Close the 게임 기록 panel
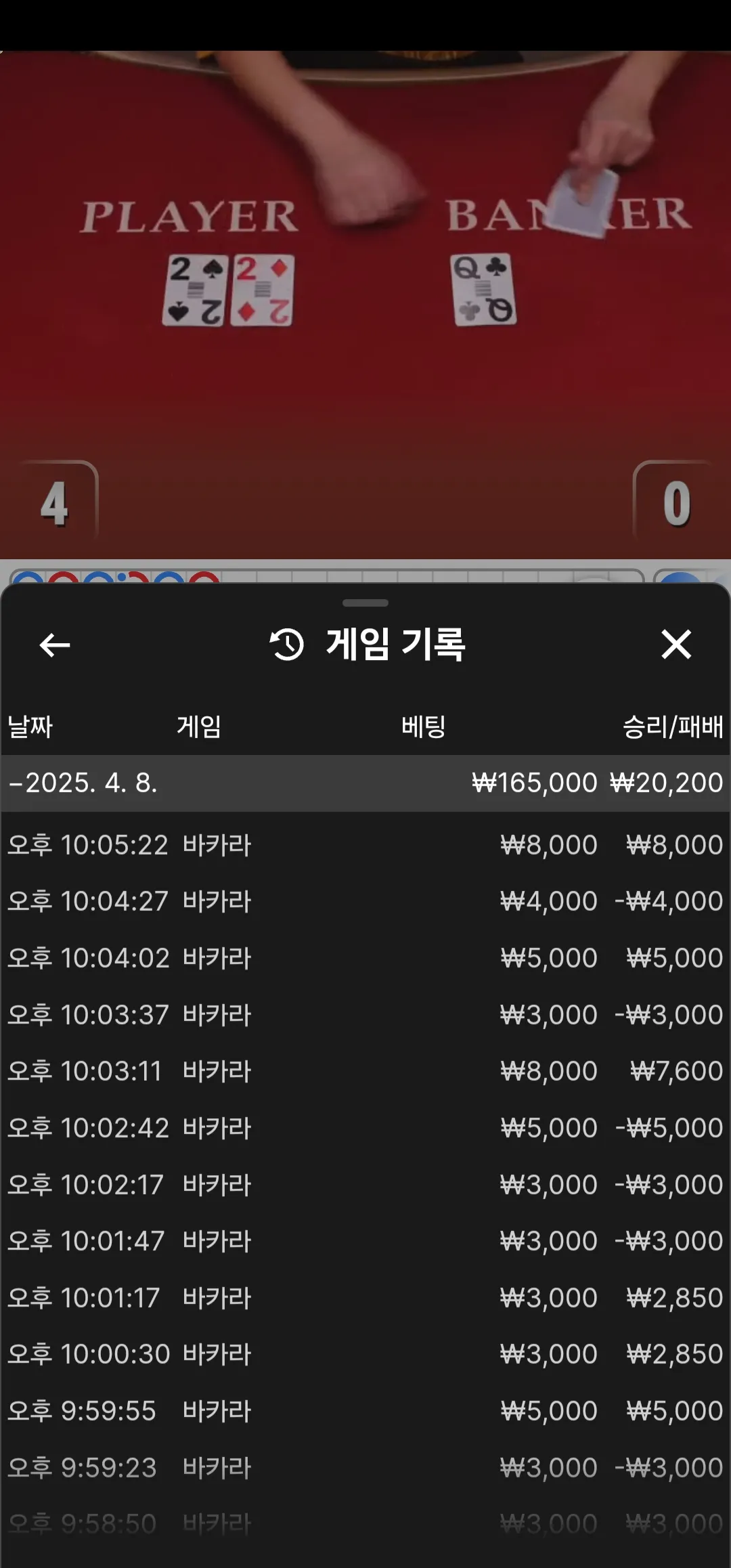Screen dimensions: 731x1568 coord(676,644)
